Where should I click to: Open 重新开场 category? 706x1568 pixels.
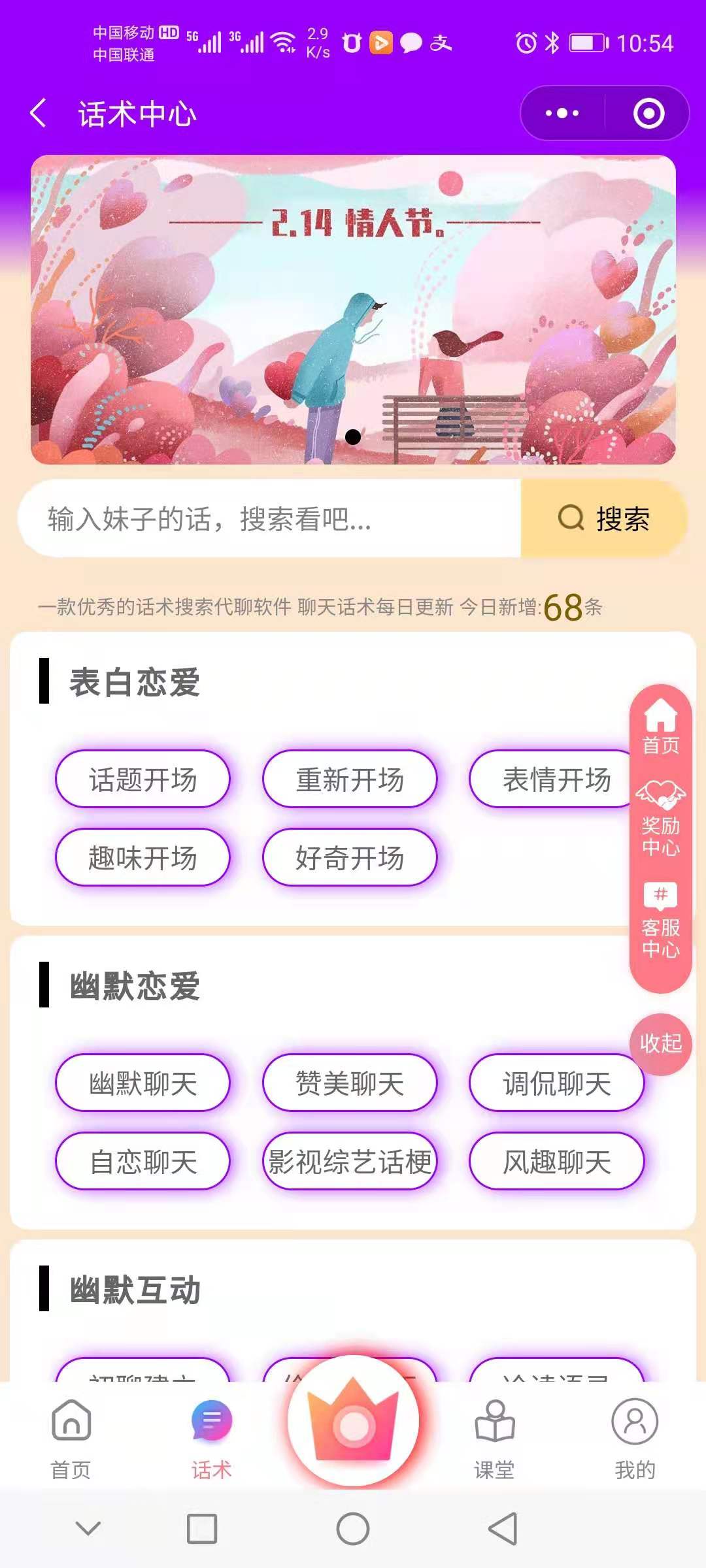pos(350,779)
